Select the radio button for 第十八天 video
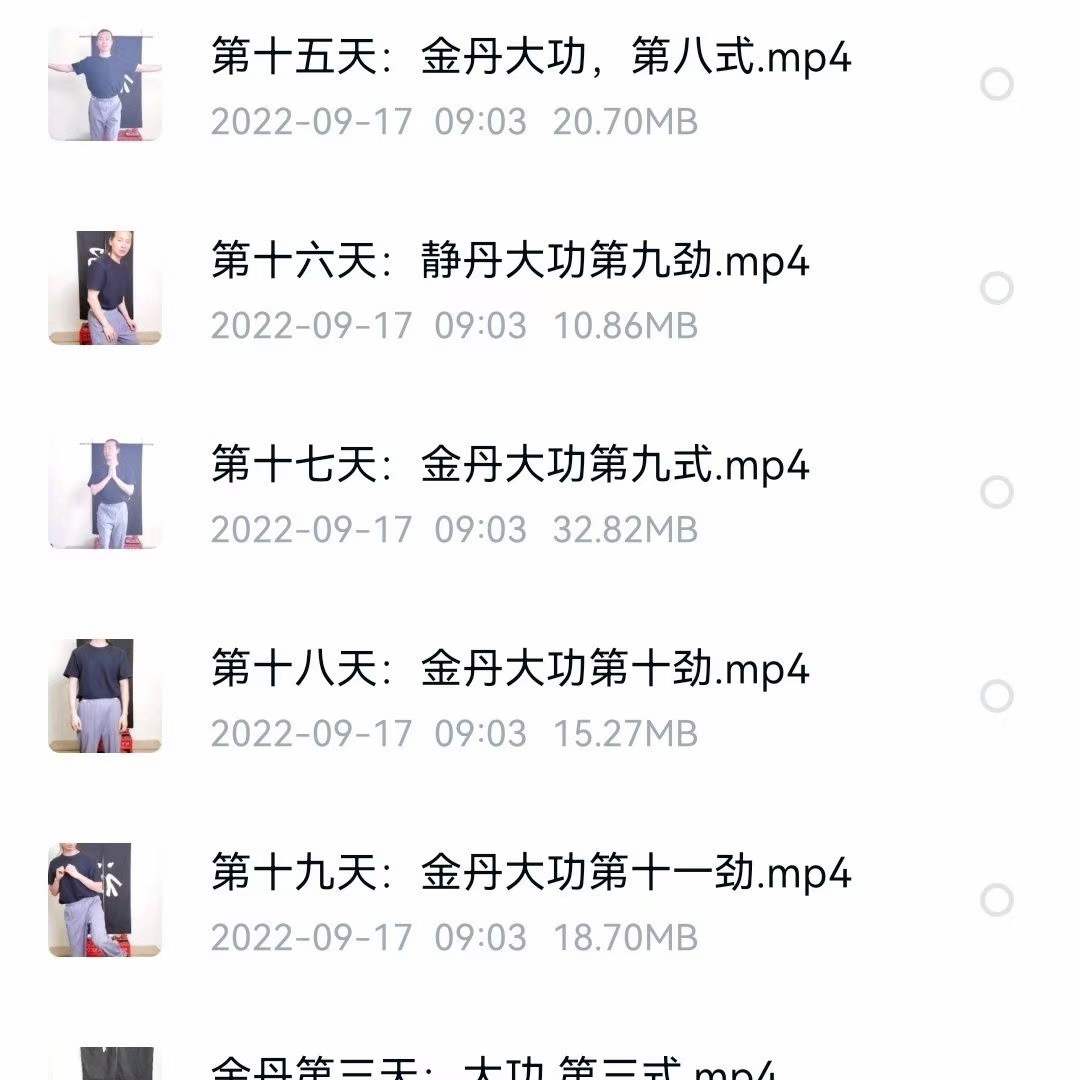Viewport: 1080px width, 1080px height. [x=996, y=696]
